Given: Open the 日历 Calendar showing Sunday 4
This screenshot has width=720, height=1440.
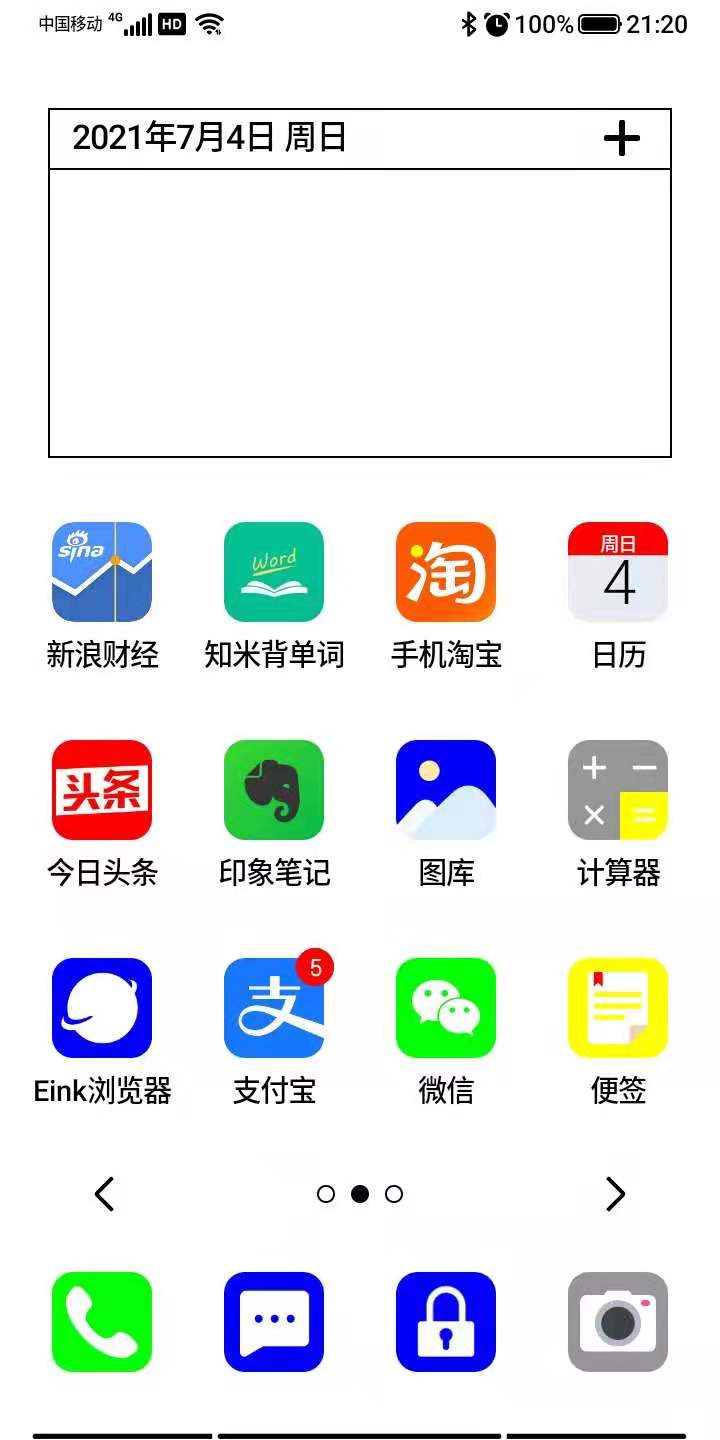Looking at the screenshot, I should (617, 572).
